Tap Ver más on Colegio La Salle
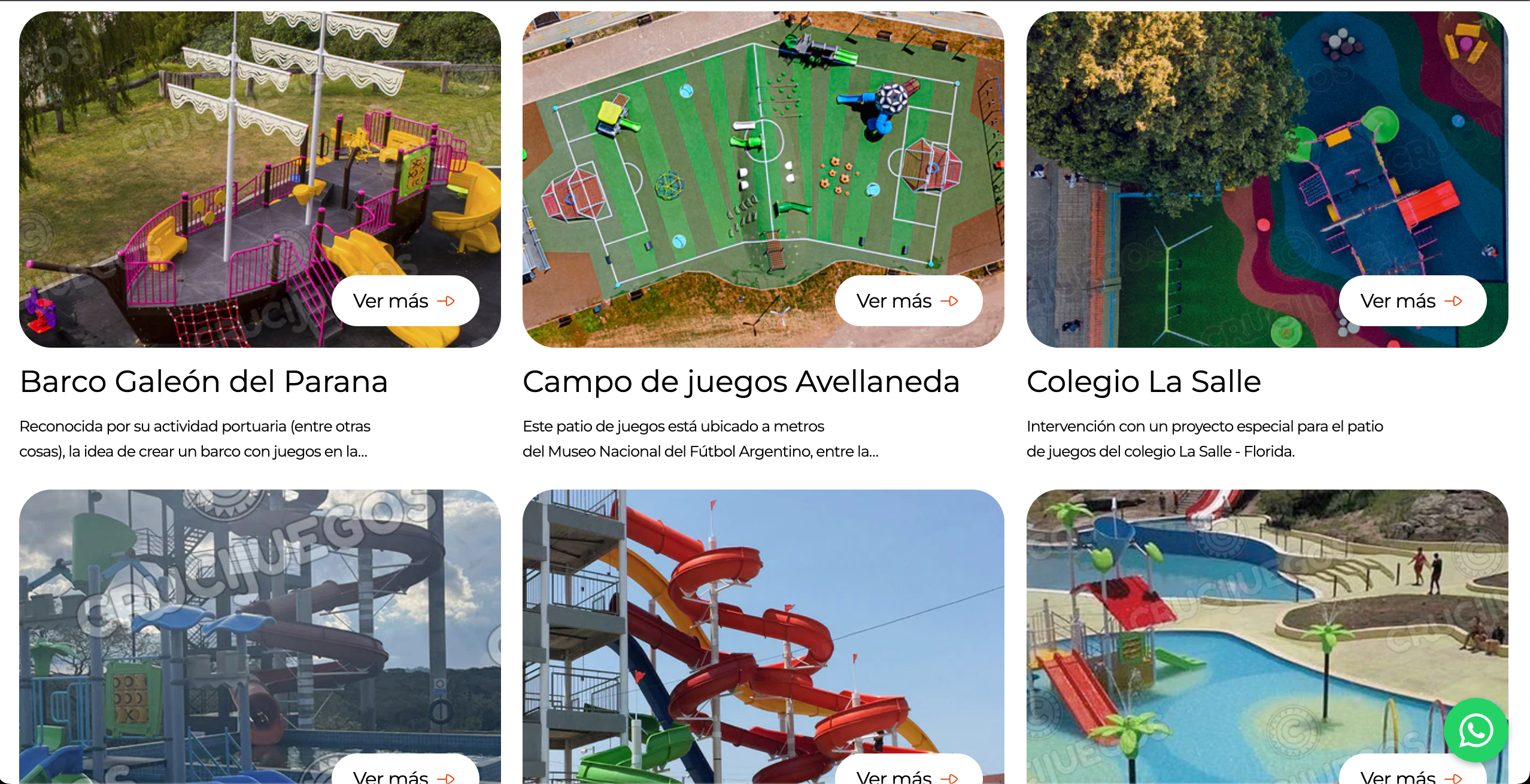The image size is (1530, 784). [x=1411, y=300]
